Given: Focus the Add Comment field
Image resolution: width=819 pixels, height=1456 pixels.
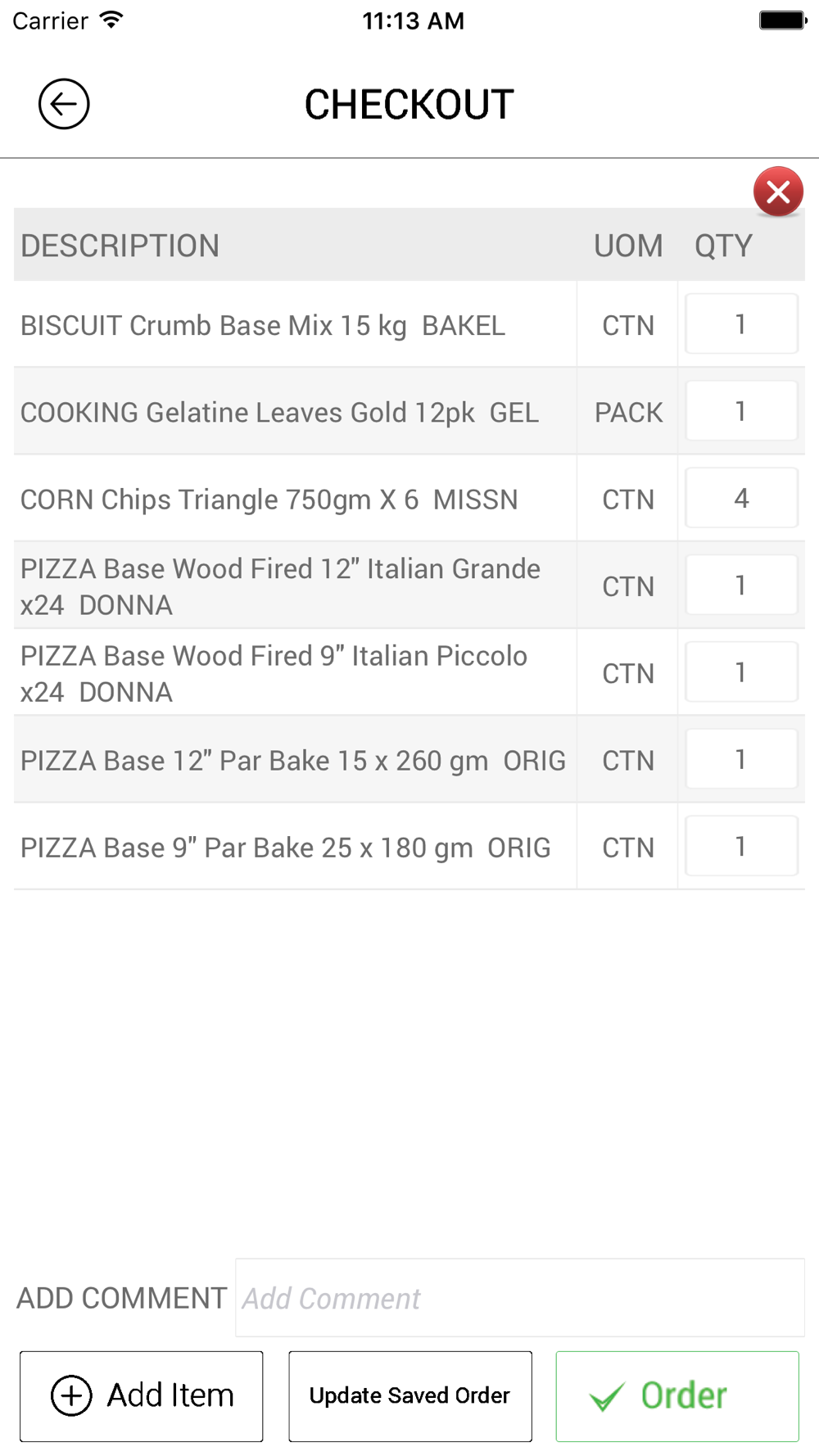Looking at the screenshot, I should click(x=520, y=1298).
